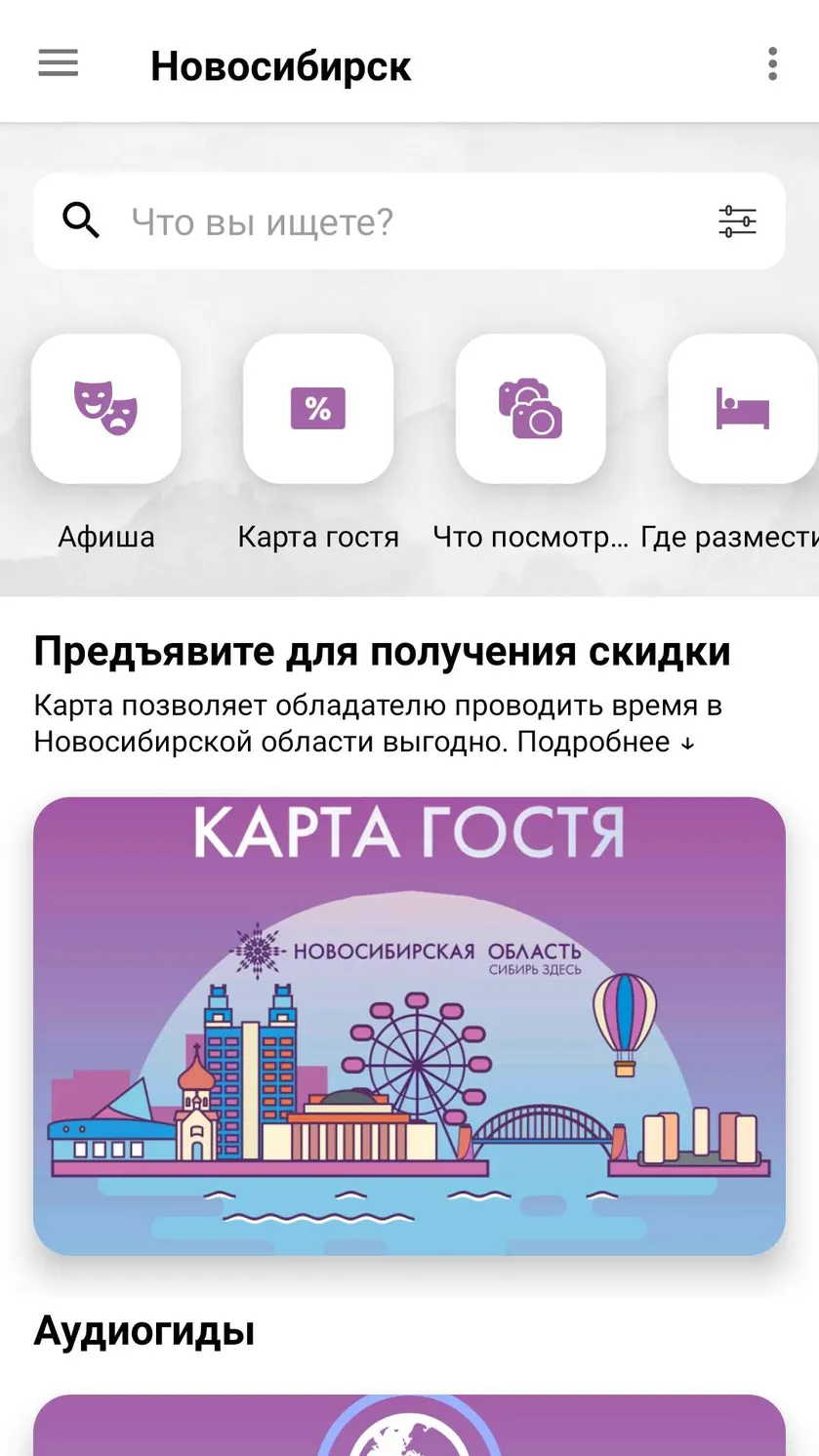The image size is (819, 1456).
Task: Open the hamburger drawer menu
Action: (59, 63)
